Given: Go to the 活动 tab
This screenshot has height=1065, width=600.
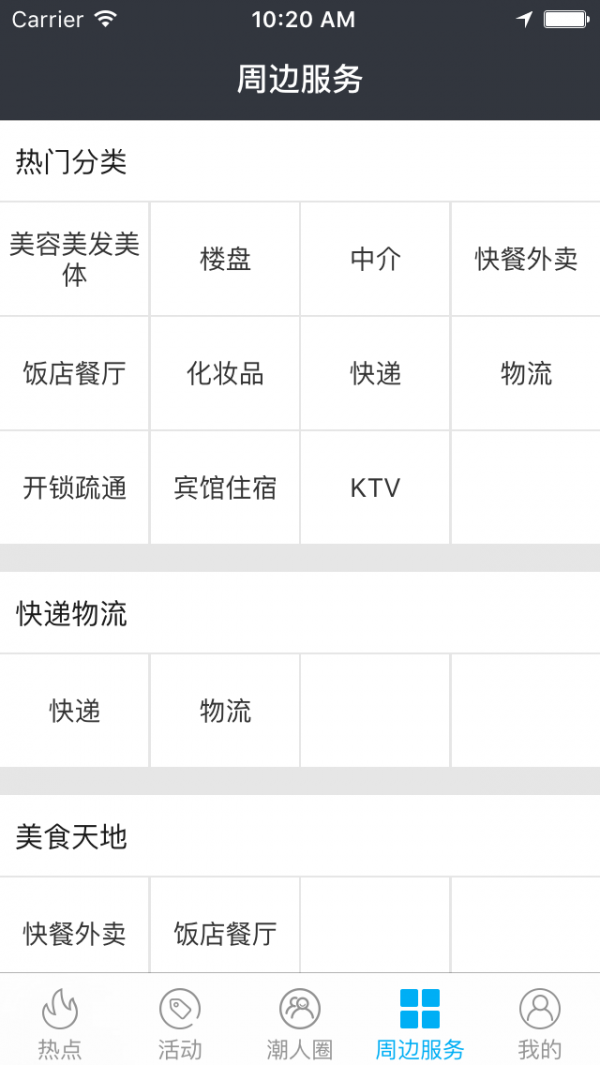Looking at the screenshot, I should pyautogui.click(x=180, y=1021).
